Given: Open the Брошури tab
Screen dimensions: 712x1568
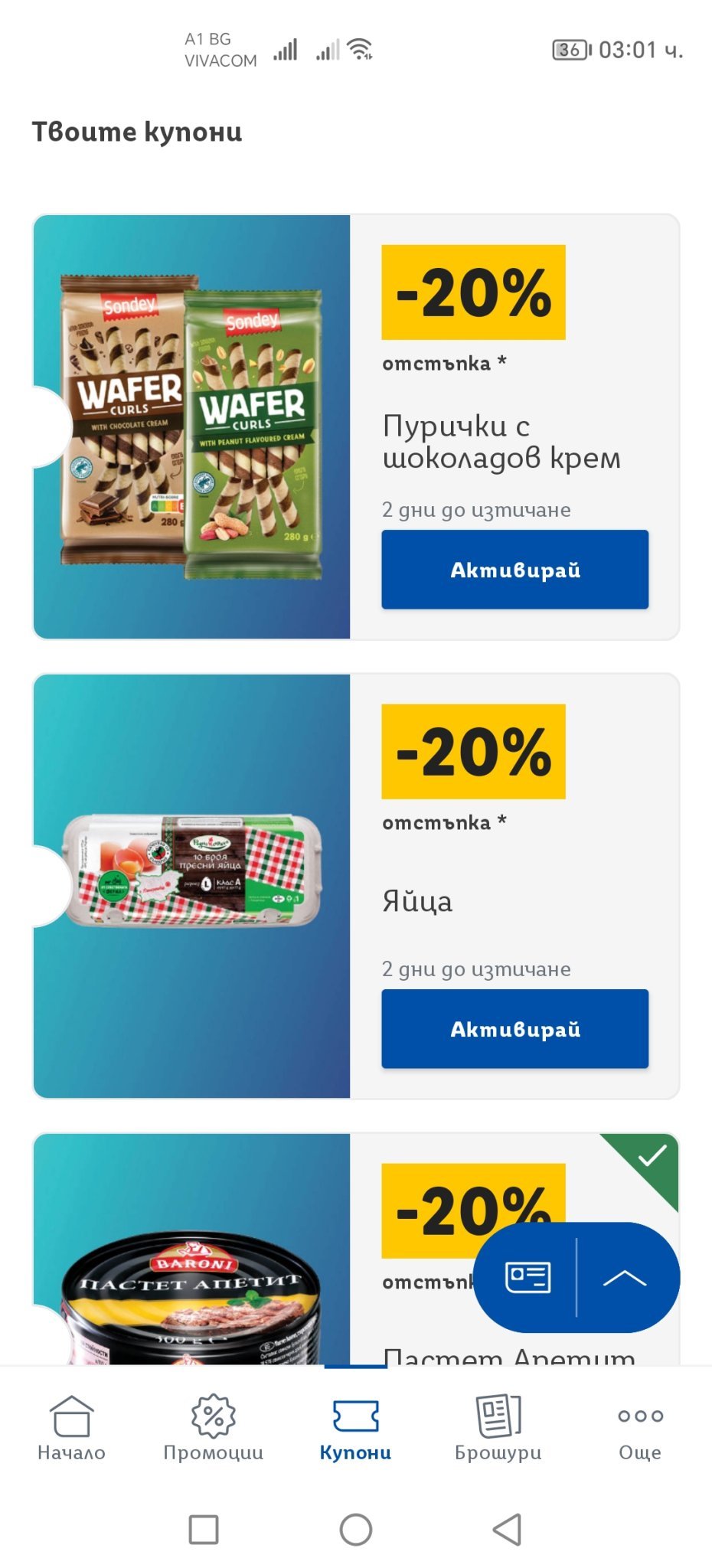Looking at the screenshot, I should (498, 1427).
